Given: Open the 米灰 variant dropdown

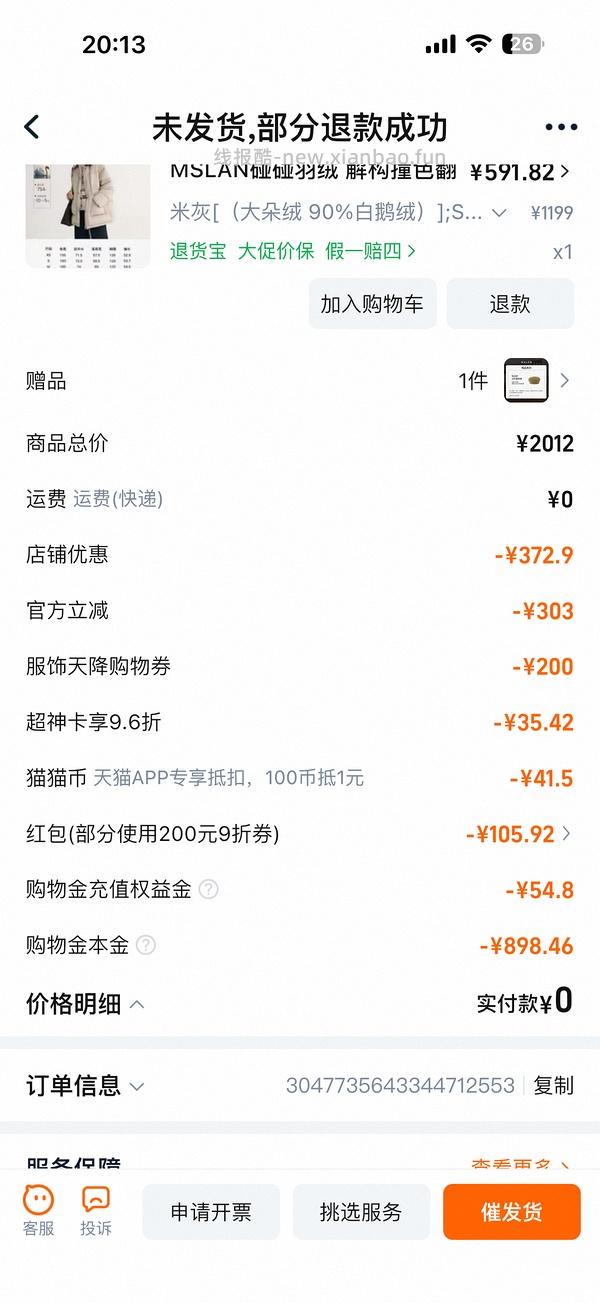Looking at the screenshot, I should (499, 212).
